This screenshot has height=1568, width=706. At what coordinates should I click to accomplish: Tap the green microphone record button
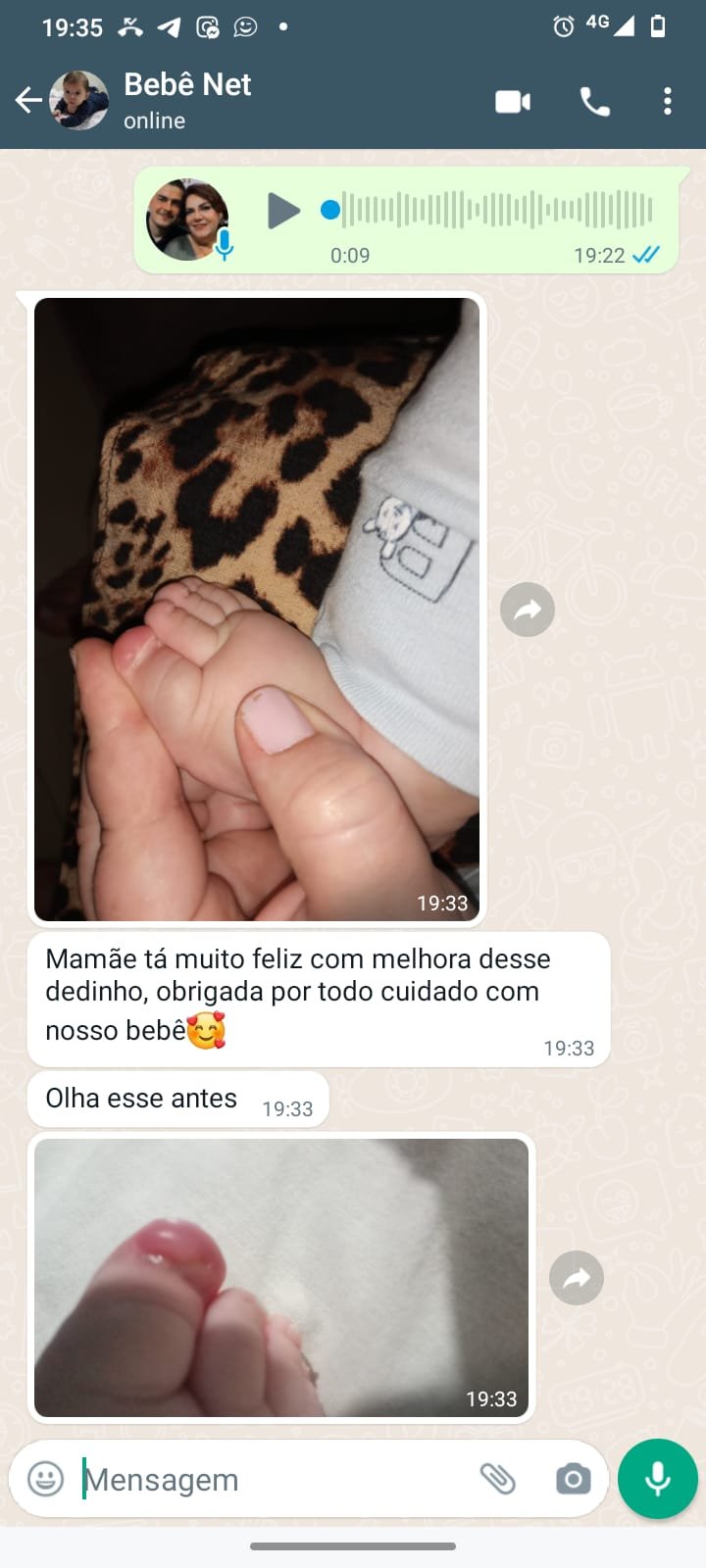657,1479
